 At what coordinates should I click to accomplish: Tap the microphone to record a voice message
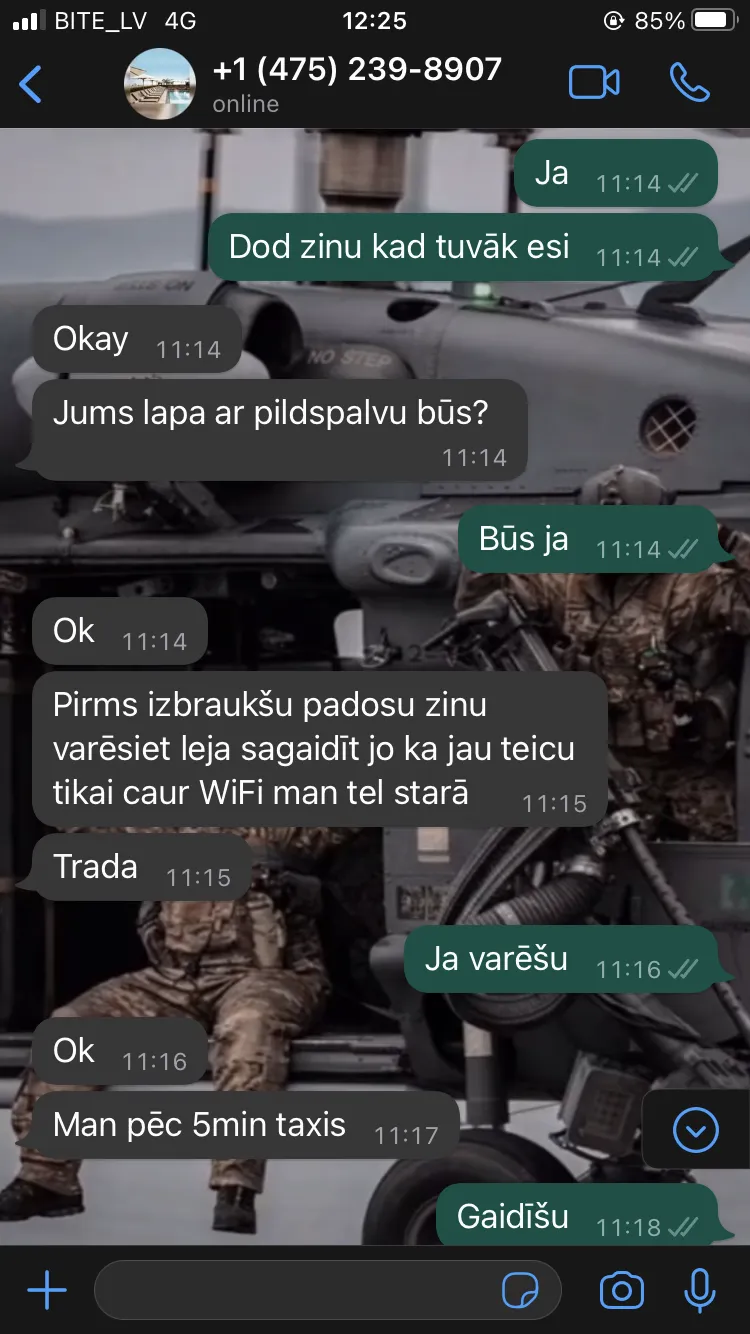(700, 1291)
